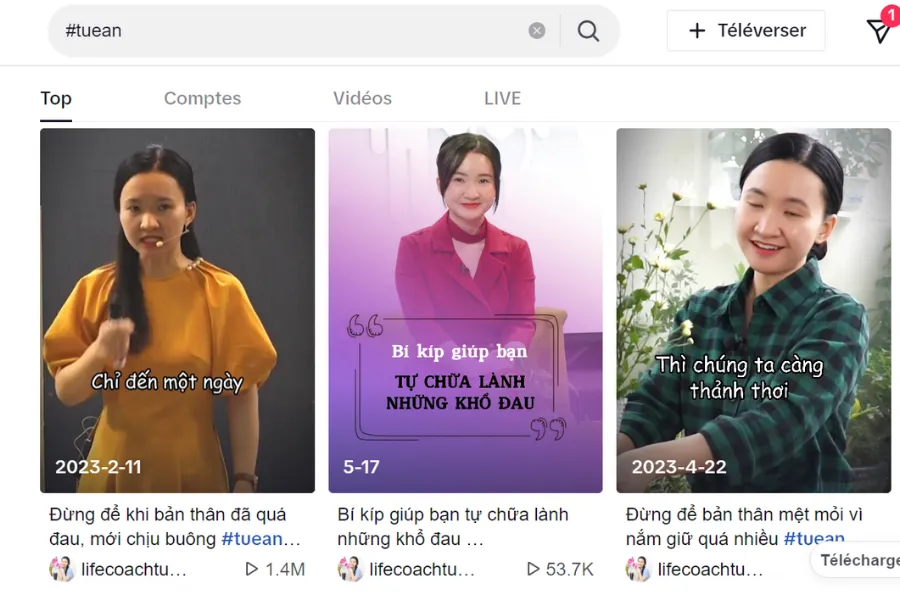Open the inbox messages icon
Image resolution: width=900 pixels, height=600 pixels.
(x=879, y=31)
